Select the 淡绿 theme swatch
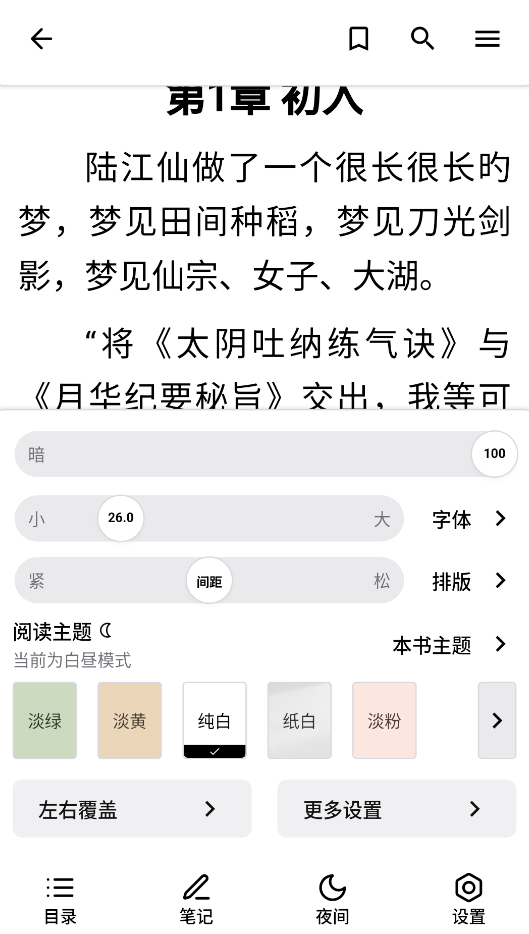 pos(45,721)
